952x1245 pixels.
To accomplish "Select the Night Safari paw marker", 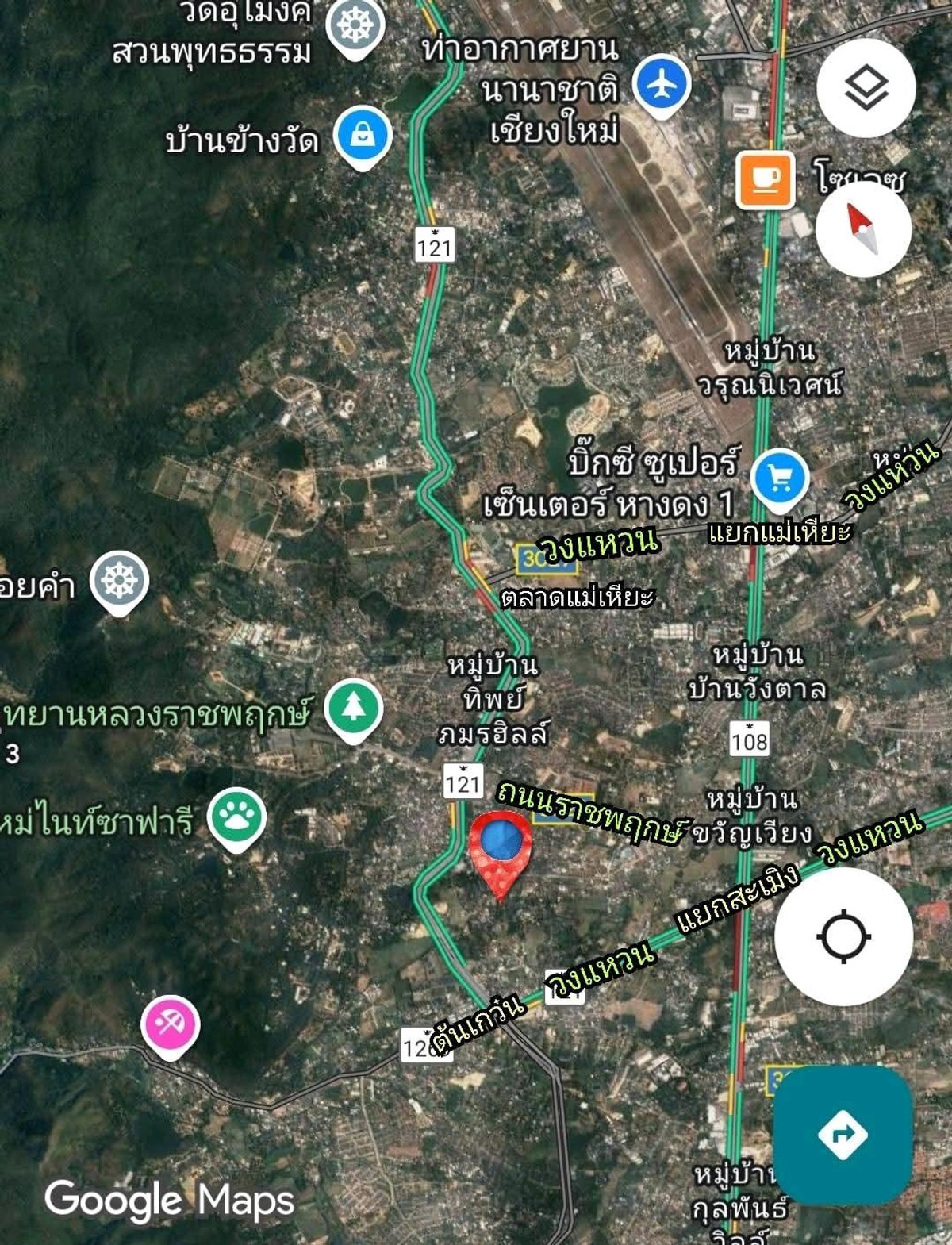I will [236, 817].
